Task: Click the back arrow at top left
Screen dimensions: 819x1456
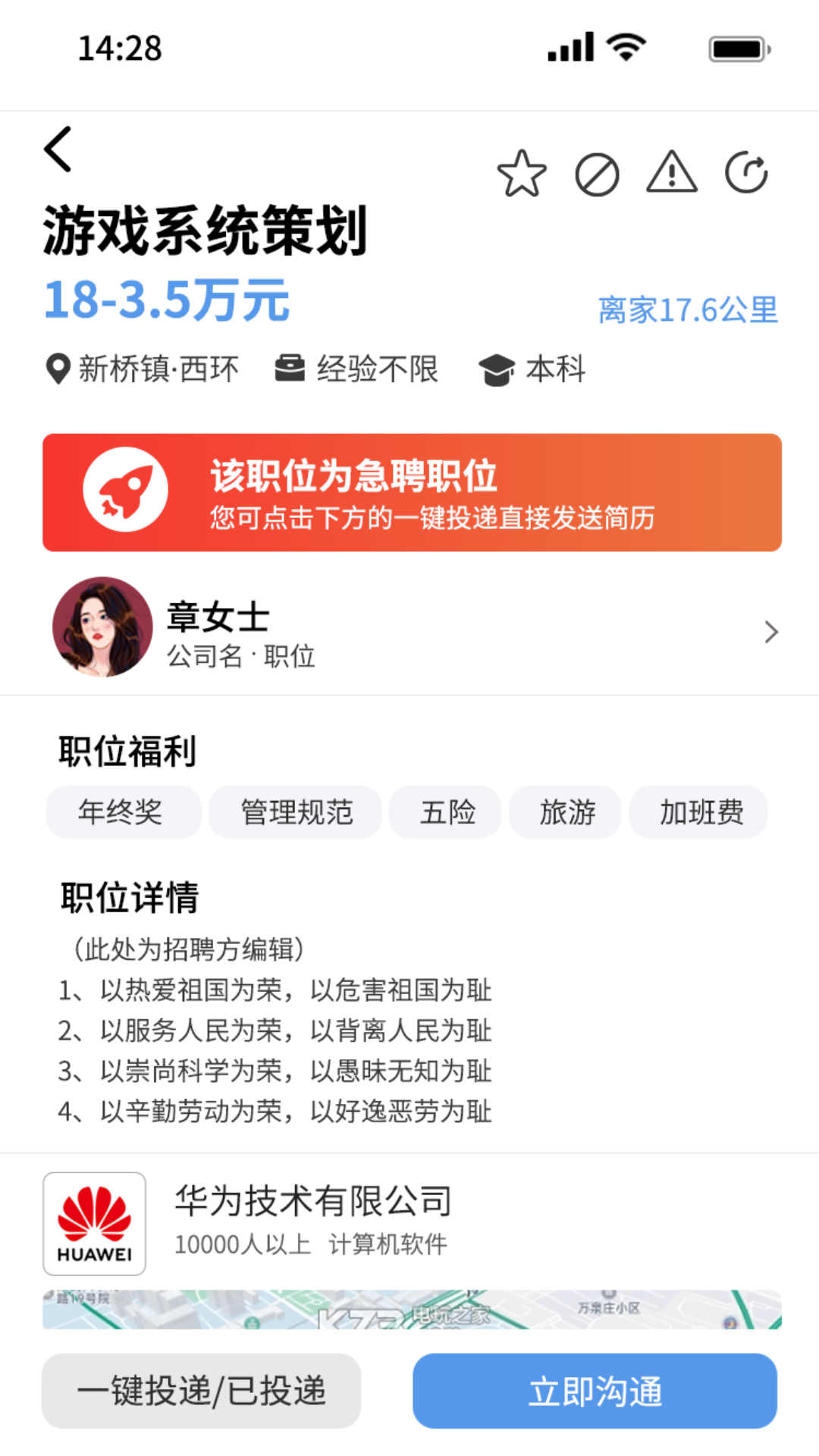Action: pyautogui.click(x=57, y=149)
